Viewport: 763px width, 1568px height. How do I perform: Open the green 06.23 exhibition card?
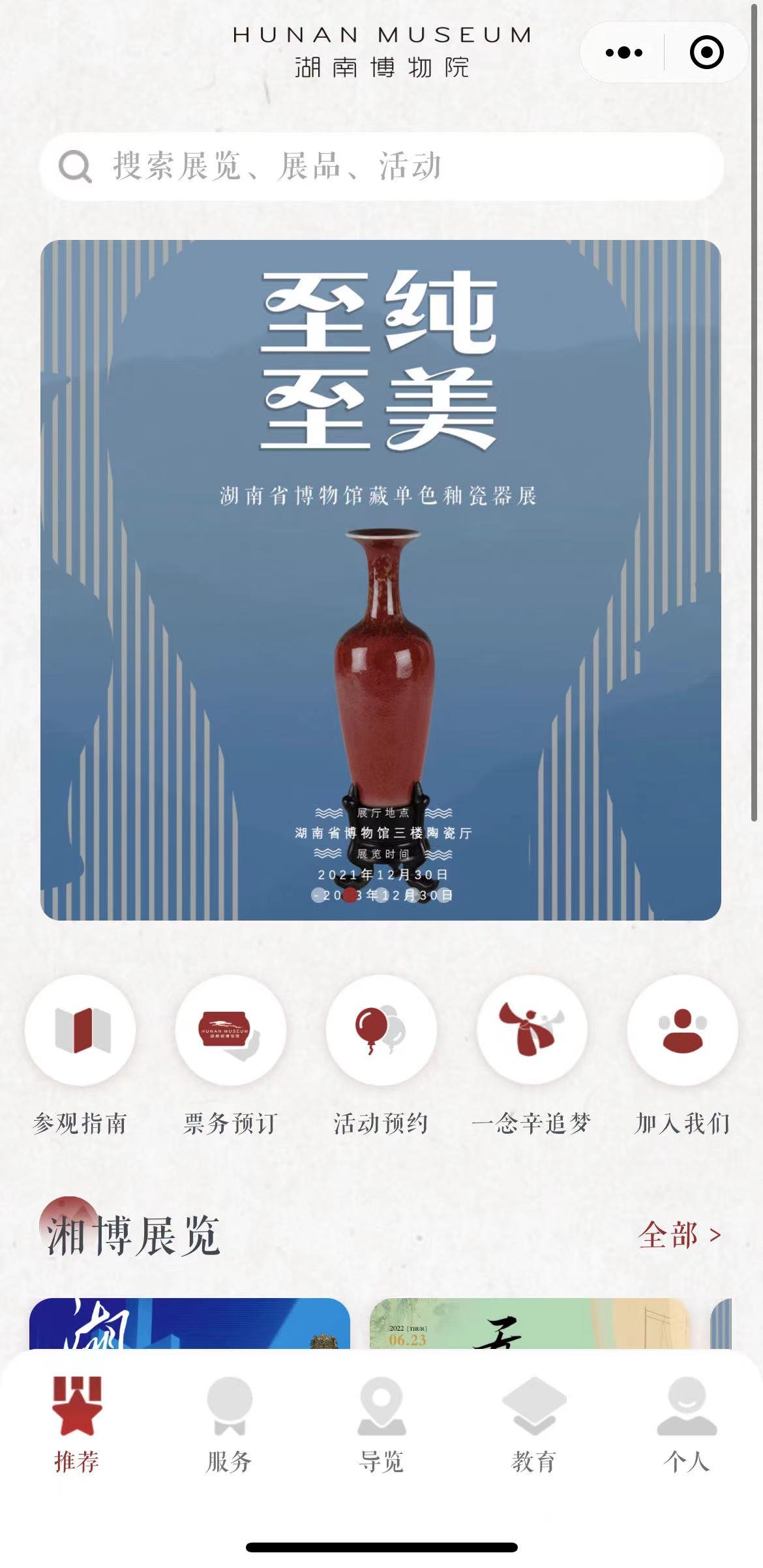point(530,1324)
